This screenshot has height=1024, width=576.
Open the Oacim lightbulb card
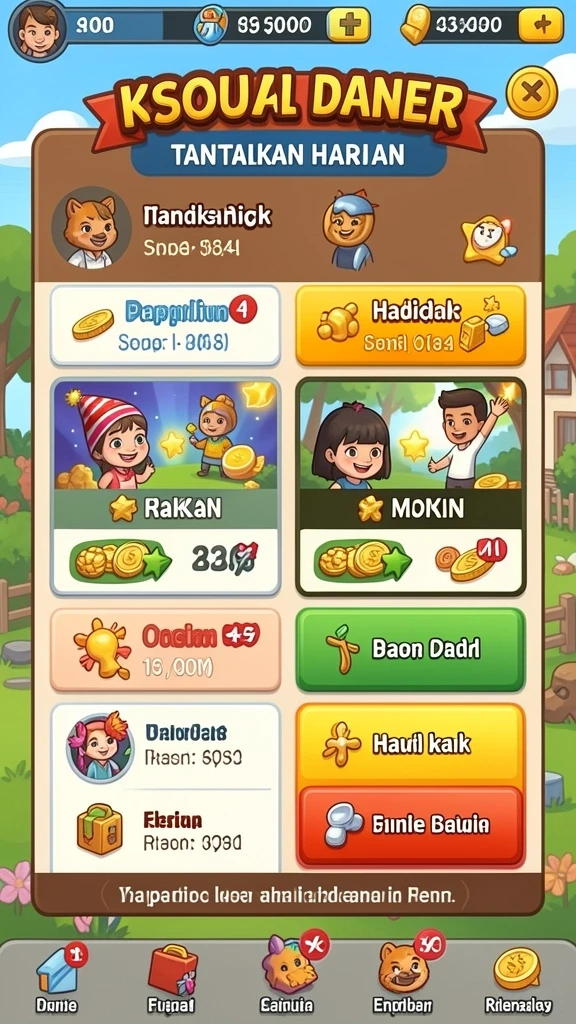pos(165,650)
